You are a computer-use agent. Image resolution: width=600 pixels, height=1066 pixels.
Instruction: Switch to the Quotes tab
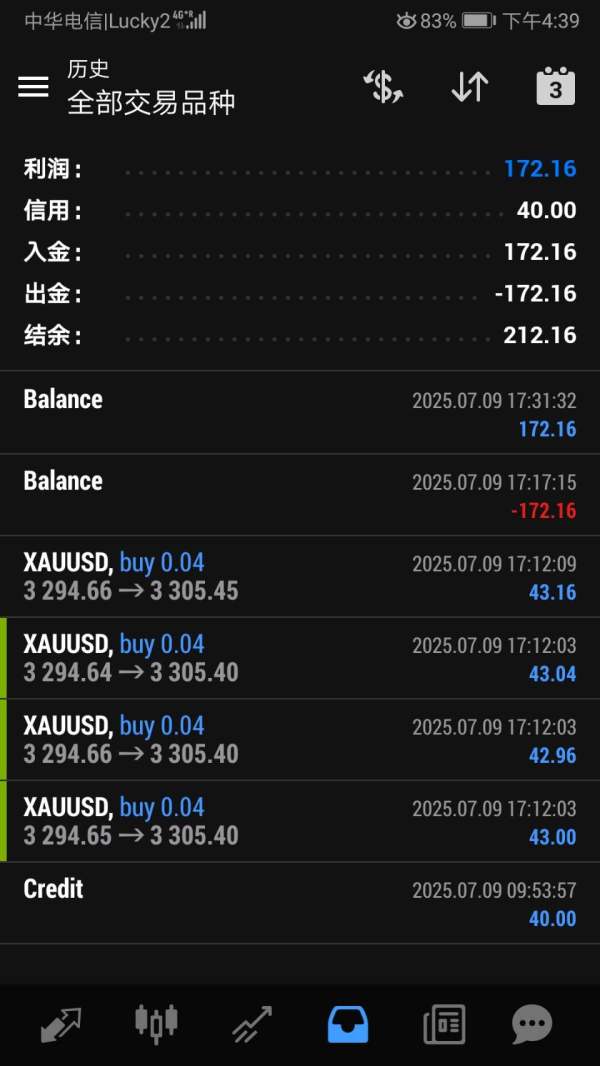pos(61,1025)
